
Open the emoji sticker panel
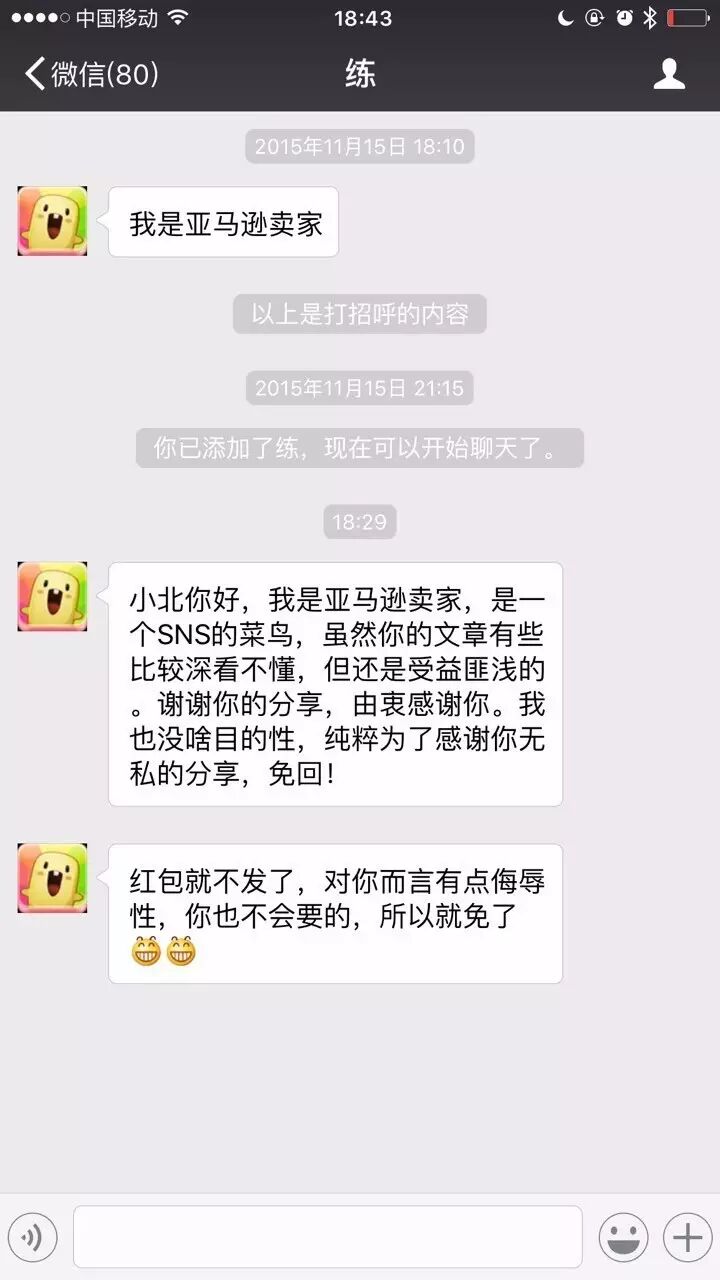[x=623, y=1238]
